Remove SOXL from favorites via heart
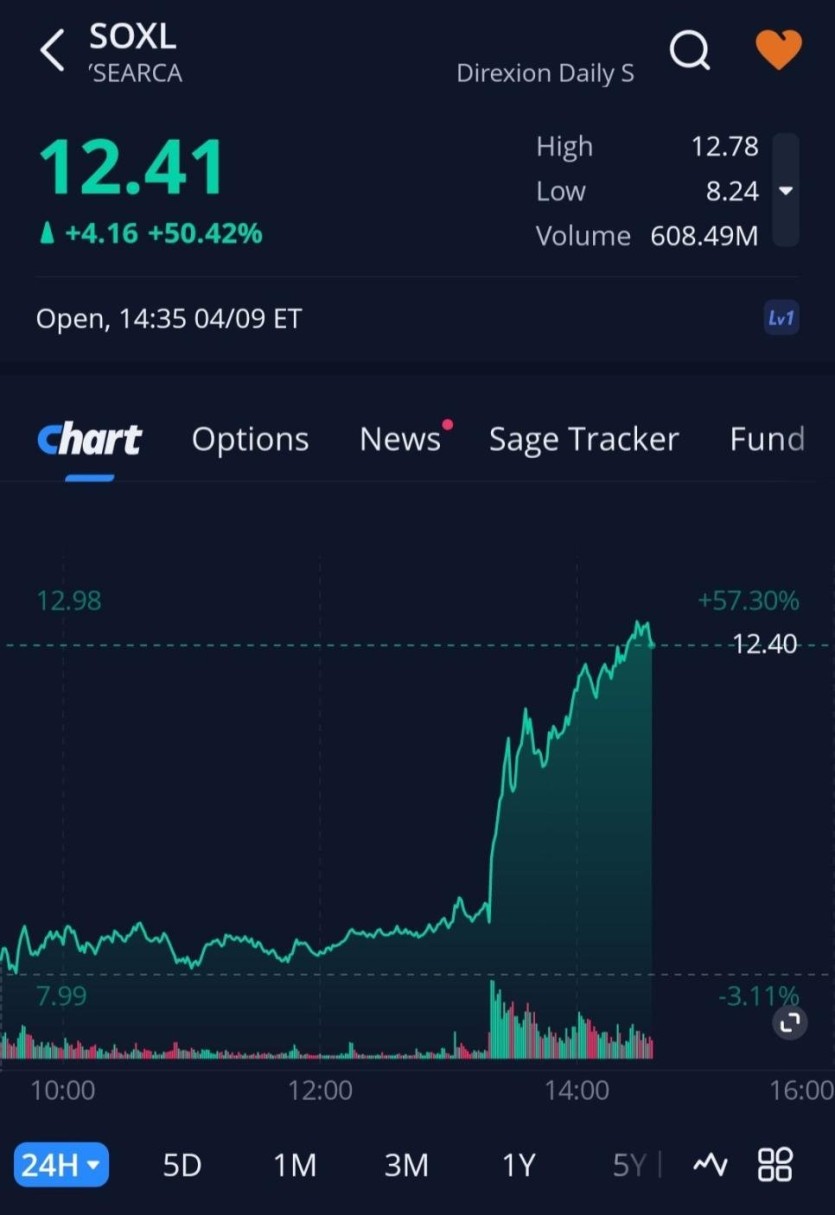The image size is (835, 1215). tap(777, 49)
